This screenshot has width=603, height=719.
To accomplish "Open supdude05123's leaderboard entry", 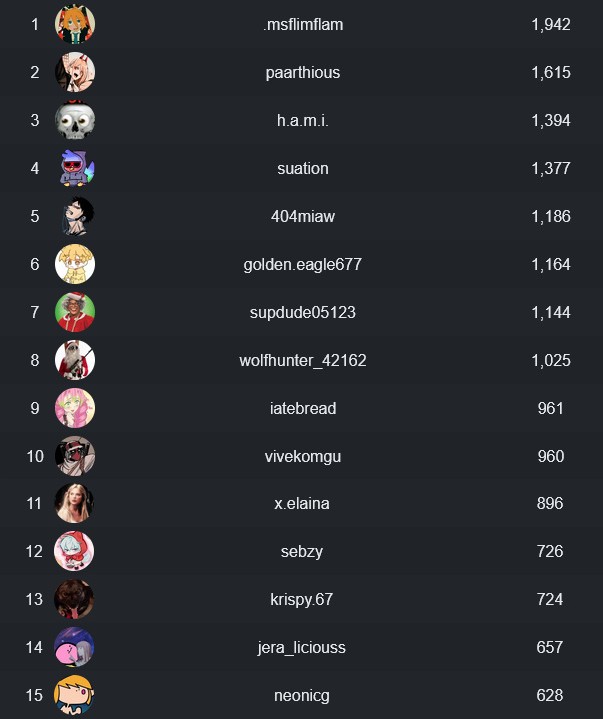I will coord(302,312).
